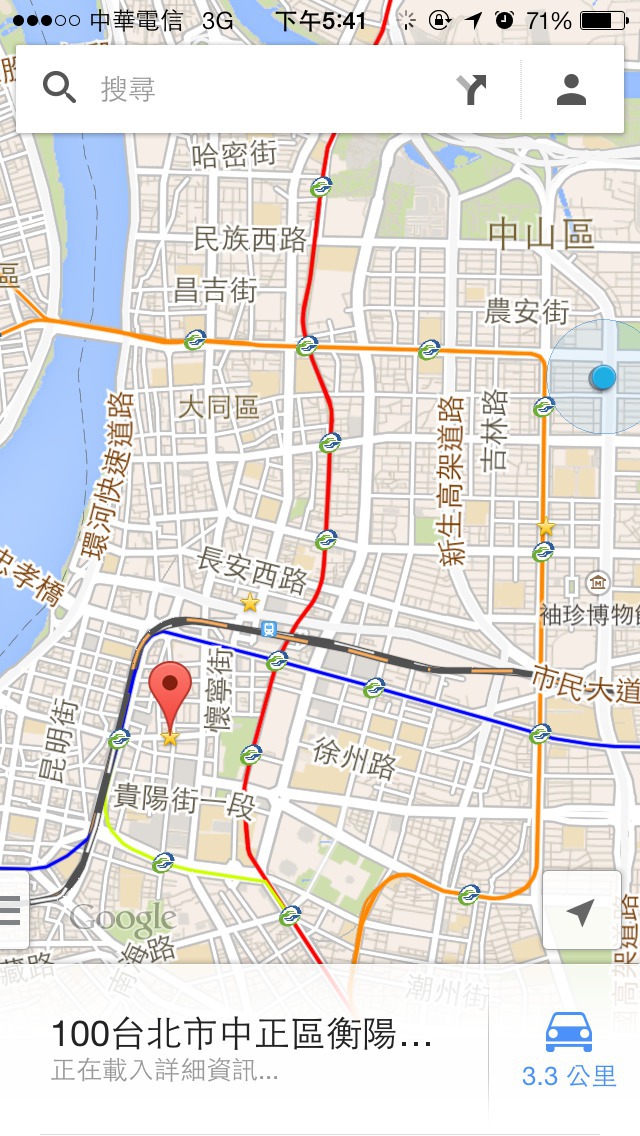Open directions from the search bar icon
Screen dimensions: 640x1136
pos(471,89)
